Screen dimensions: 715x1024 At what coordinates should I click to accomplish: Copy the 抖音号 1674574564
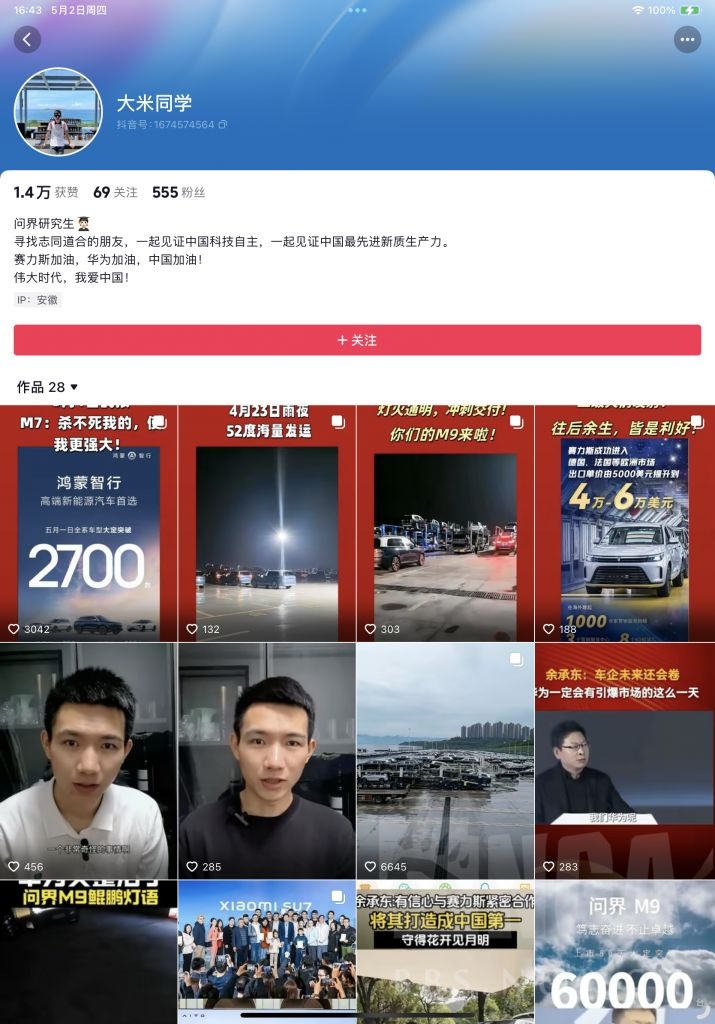pyautogui.click(x=223, y=125)
